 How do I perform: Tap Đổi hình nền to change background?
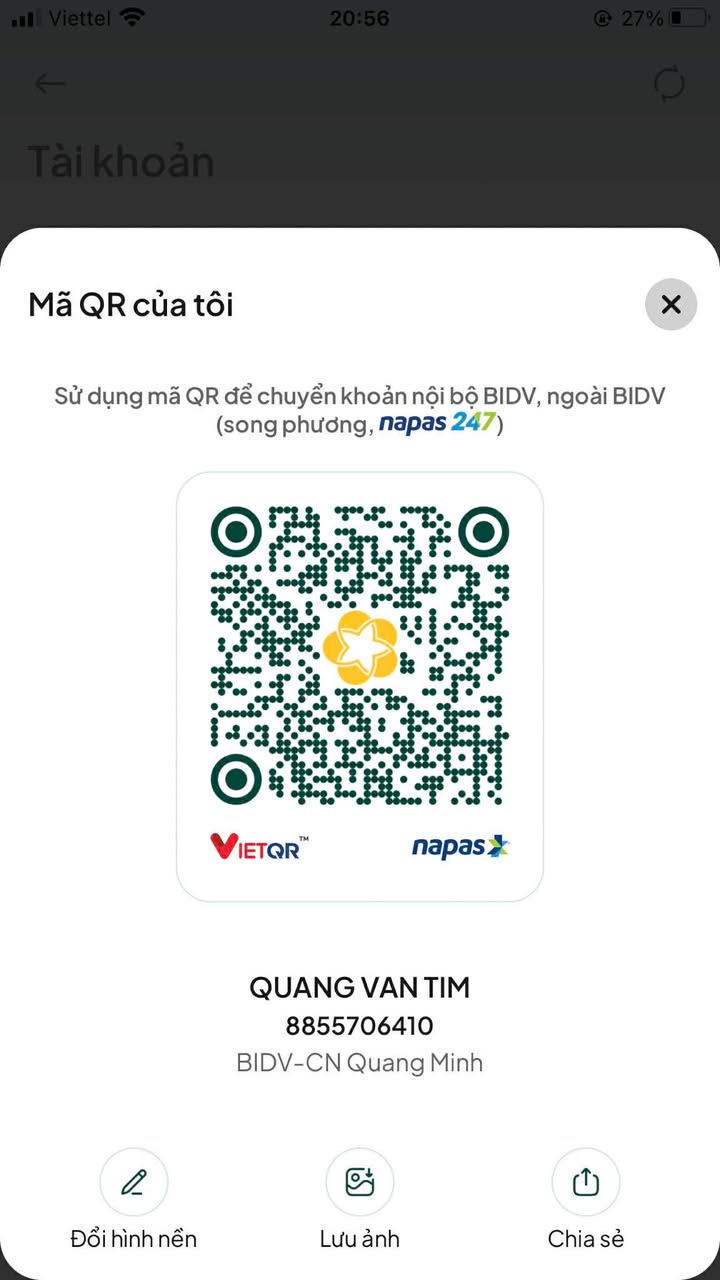coord(134,1183)
